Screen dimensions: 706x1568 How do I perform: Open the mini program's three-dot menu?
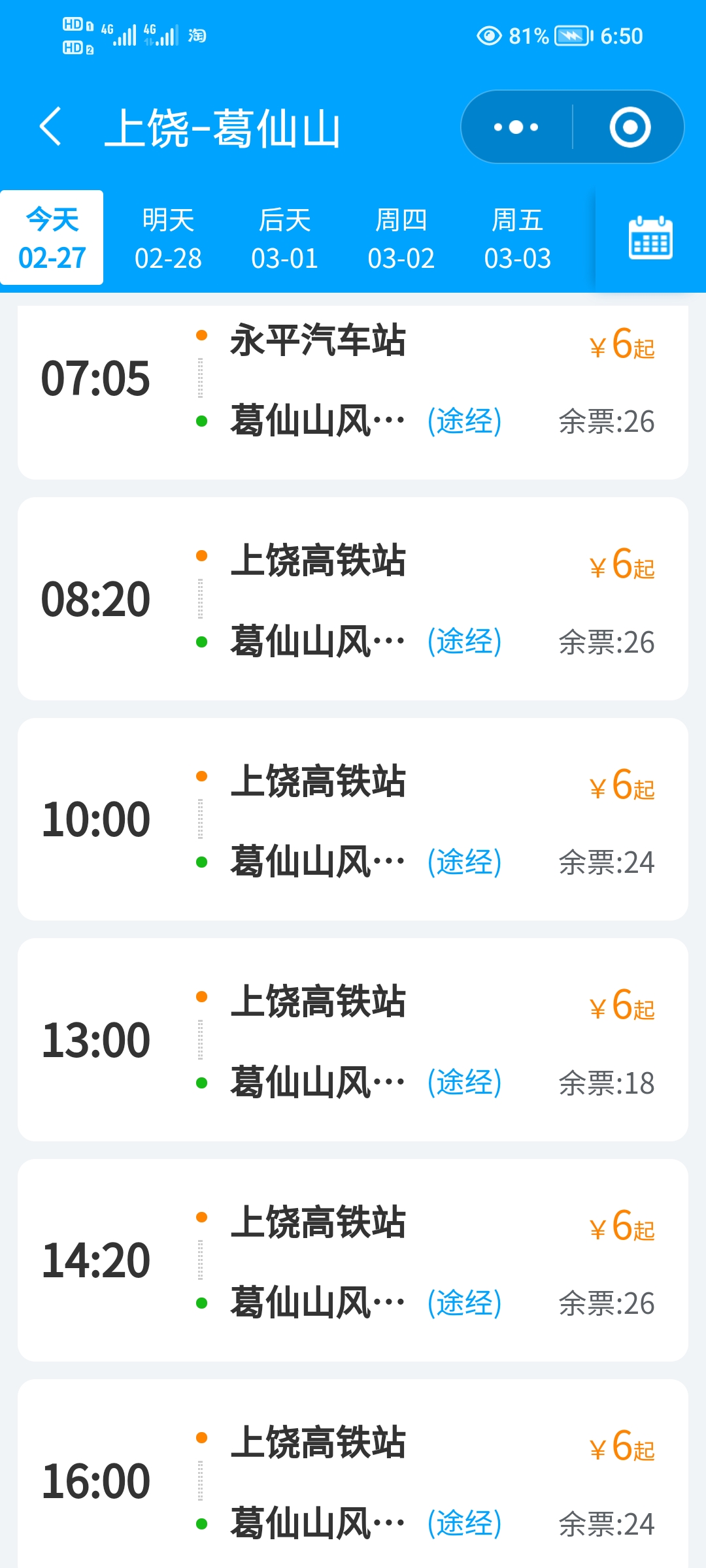(x=516, y=127)
